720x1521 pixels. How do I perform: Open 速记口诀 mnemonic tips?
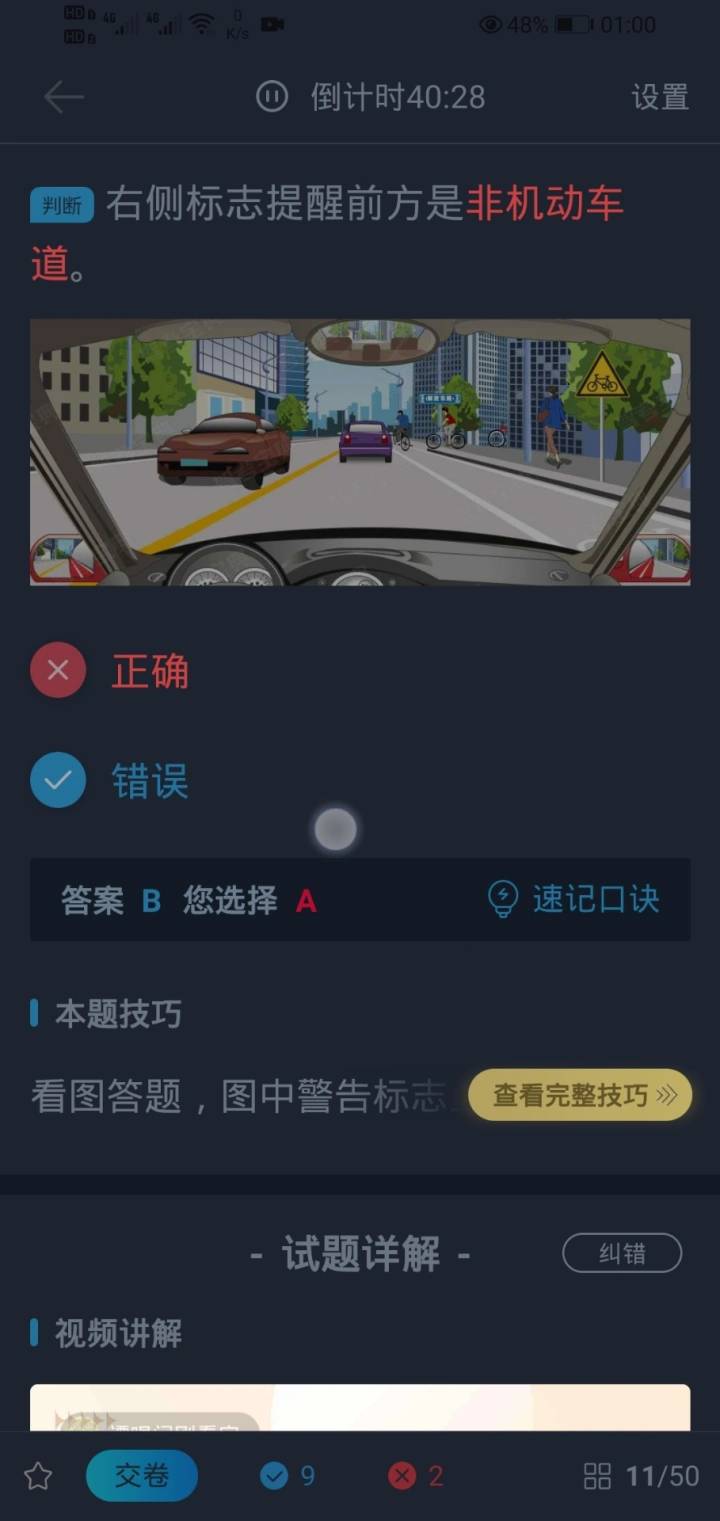tap(573, 899)
